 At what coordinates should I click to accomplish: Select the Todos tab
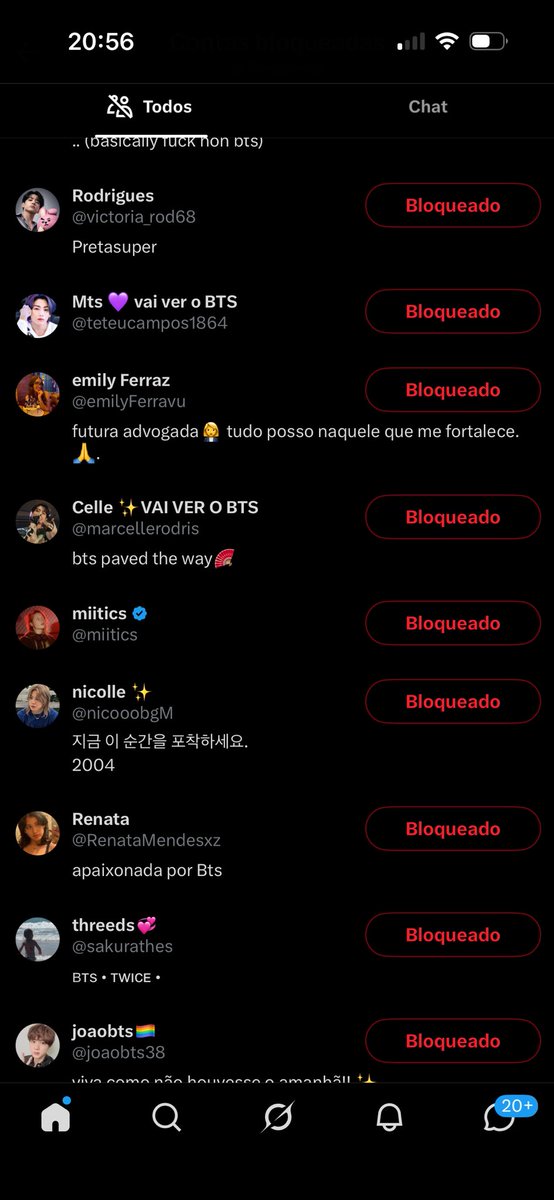coord(150,107)
